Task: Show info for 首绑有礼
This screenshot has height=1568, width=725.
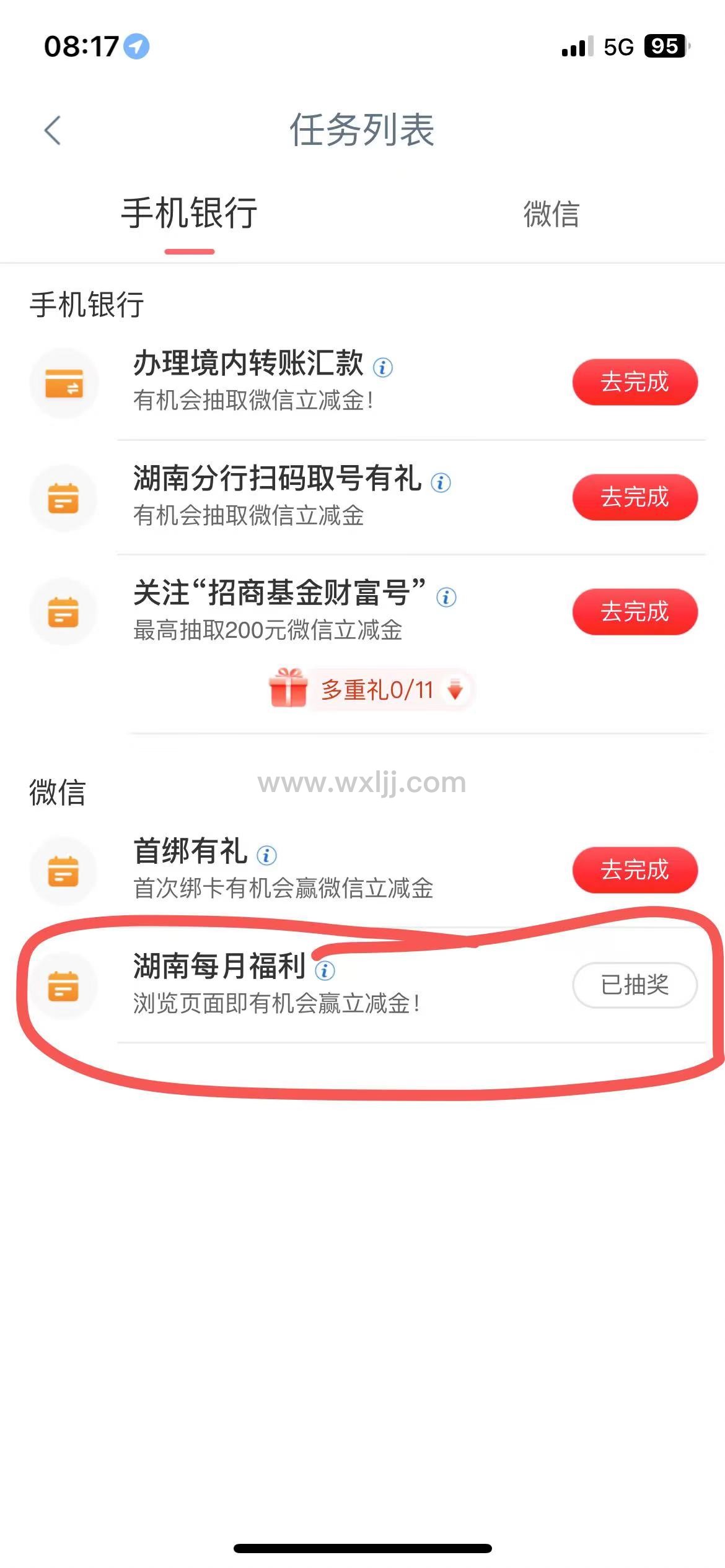Action: [x=266, y=855]
